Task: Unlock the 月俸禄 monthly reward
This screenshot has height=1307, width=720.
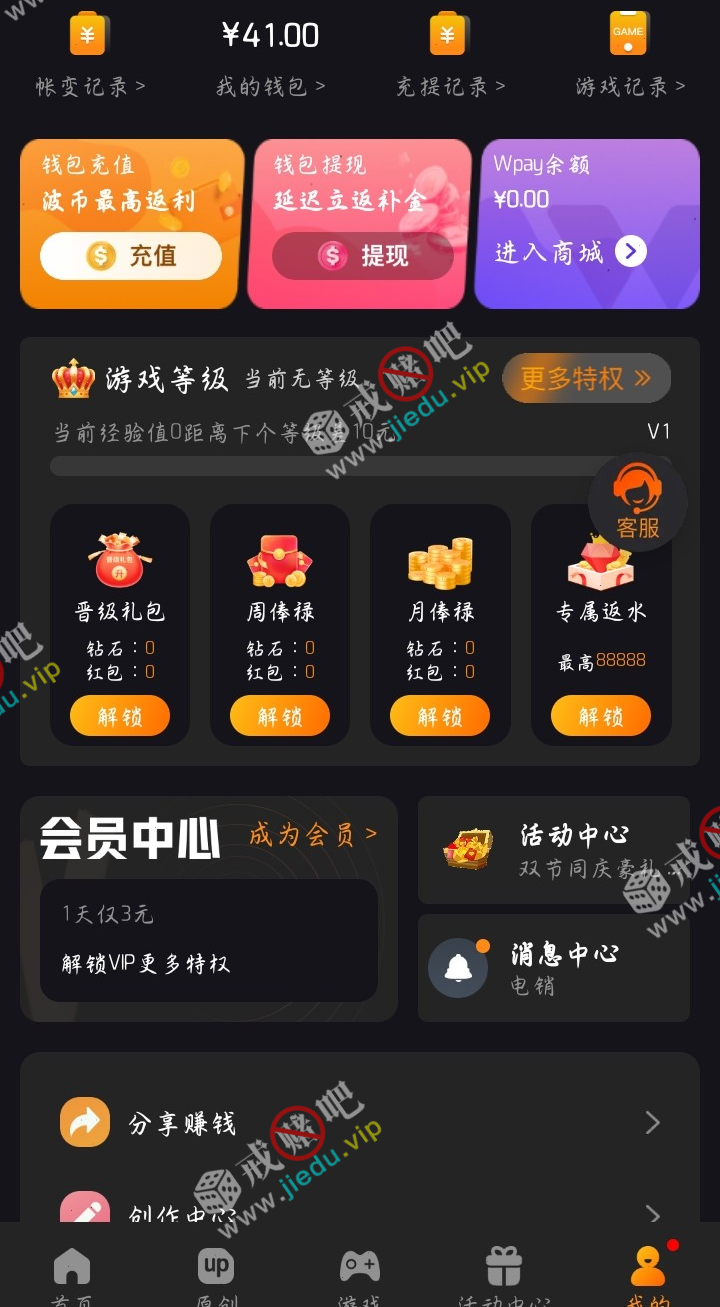Action: 440,716
